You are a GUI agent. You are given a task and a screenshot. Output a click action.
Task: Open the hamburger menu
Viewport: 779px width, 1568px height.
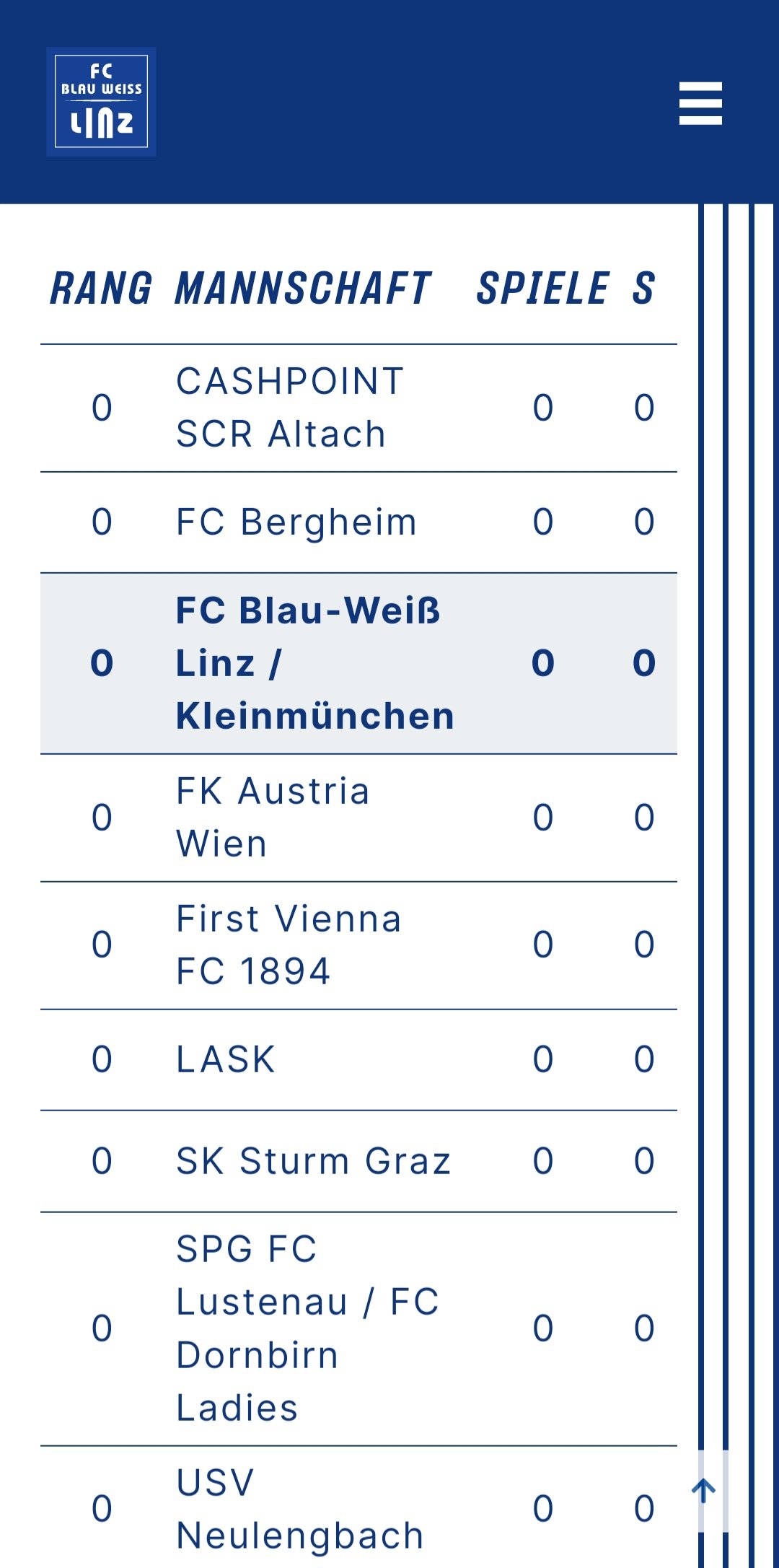click(x=700, y=103)
